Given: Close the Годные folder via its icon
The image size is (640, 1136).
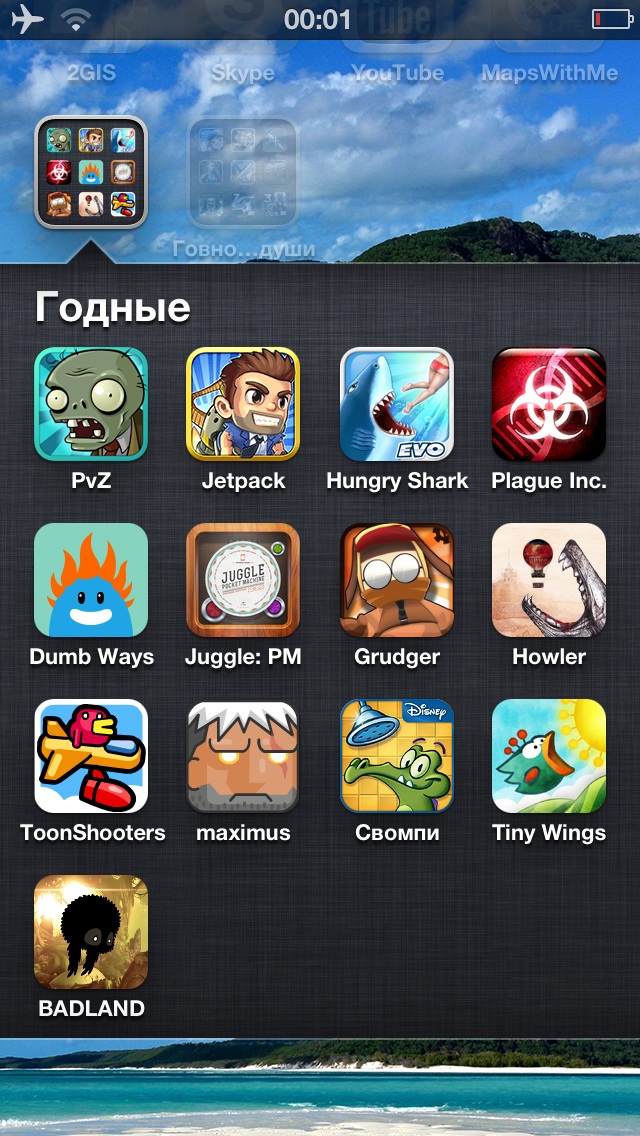Looking at the screenshot, I should coord(91,172).
